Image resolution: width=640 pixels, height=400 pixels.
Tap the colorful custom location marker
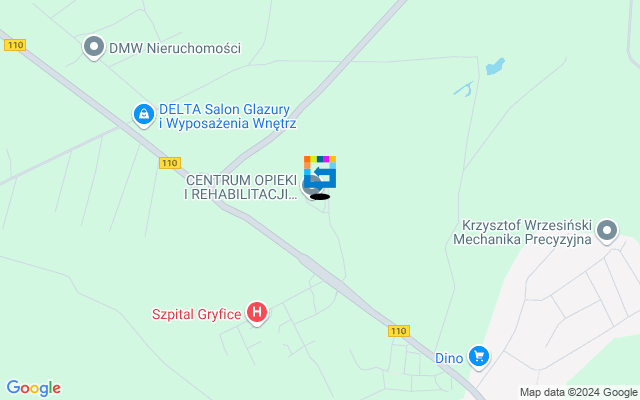[x=320, y=171]
